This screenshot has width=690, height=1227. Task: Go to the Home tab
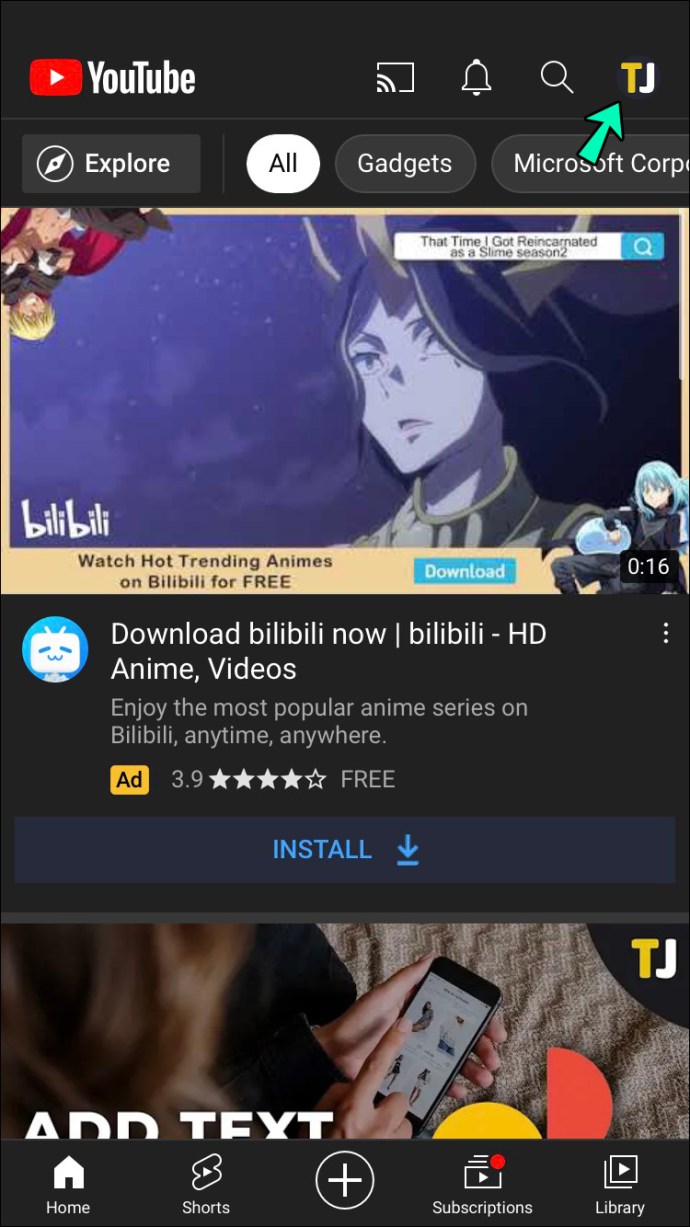(x=68, y=1185)
